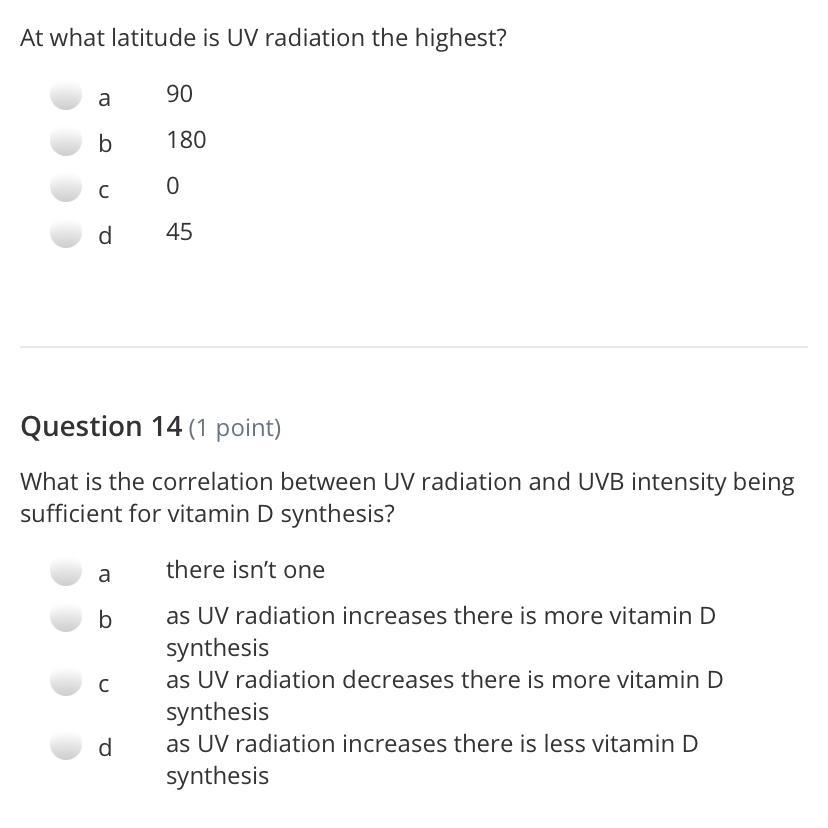Select "there isn't one" for Question 14

pyautogui.click(x=67, y=572)
